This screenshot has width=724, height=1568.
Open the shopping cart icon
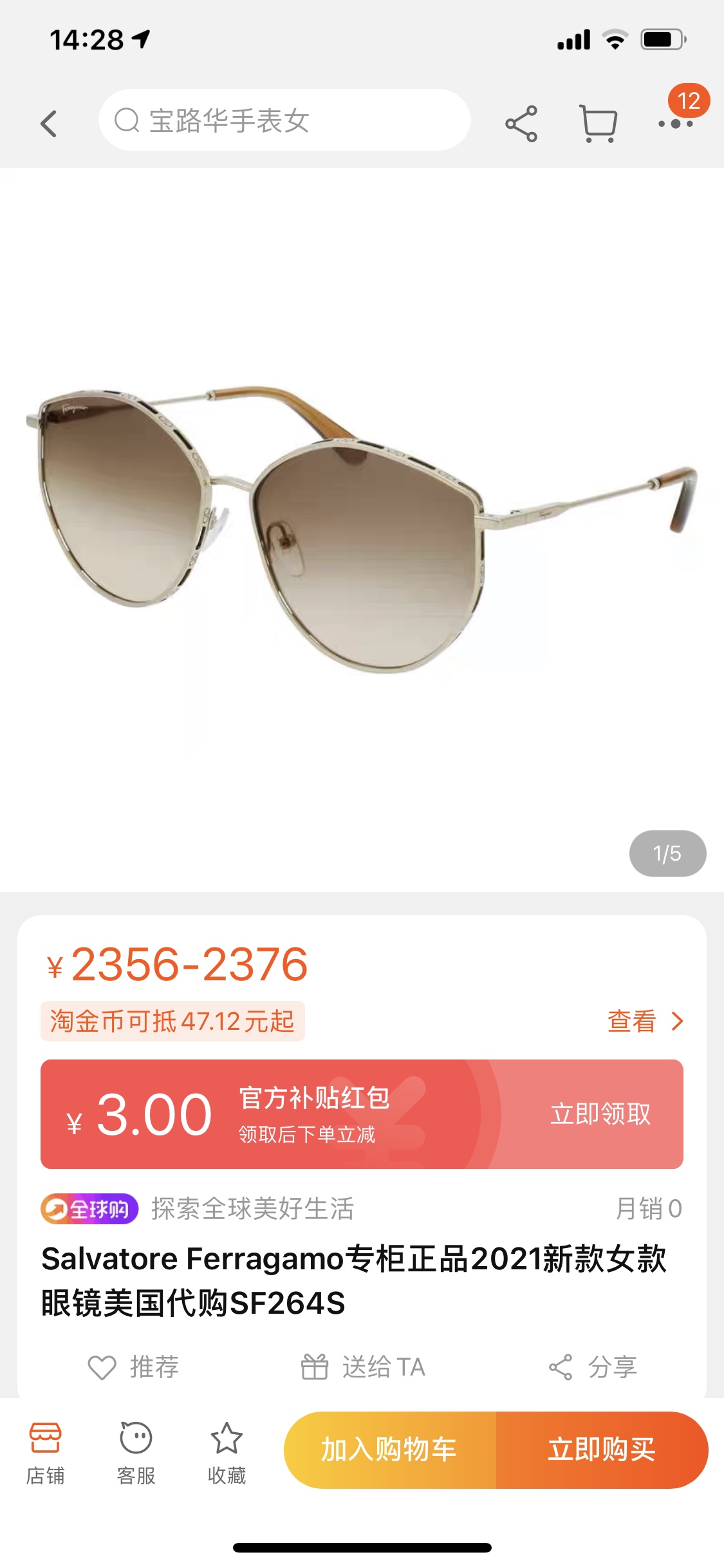599,123
